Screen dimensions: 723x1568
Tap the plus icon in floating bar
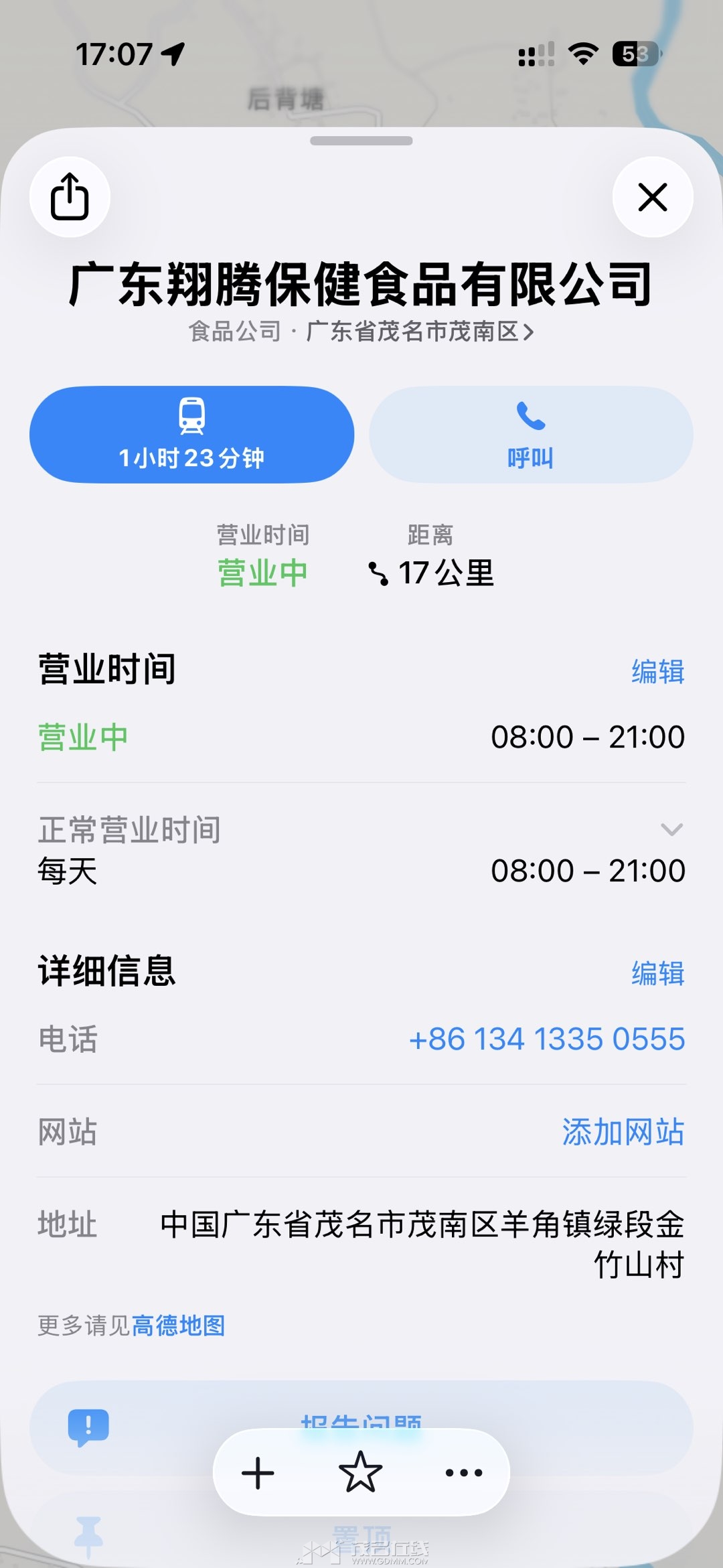258,1473
